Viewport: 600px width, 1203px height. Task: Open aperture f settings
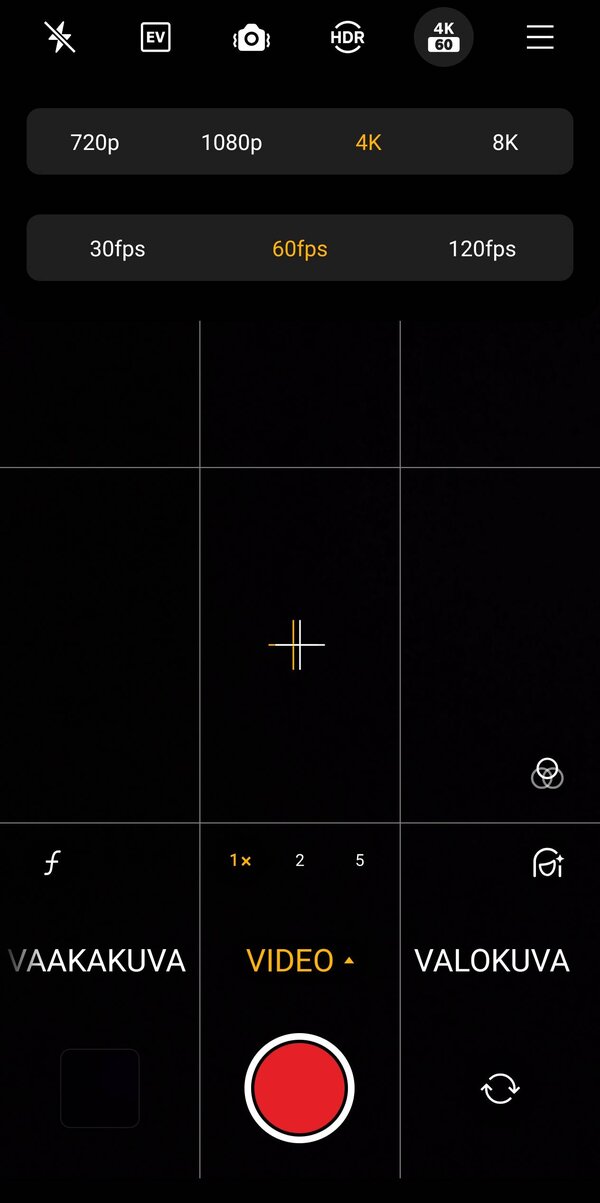(52, 862)
